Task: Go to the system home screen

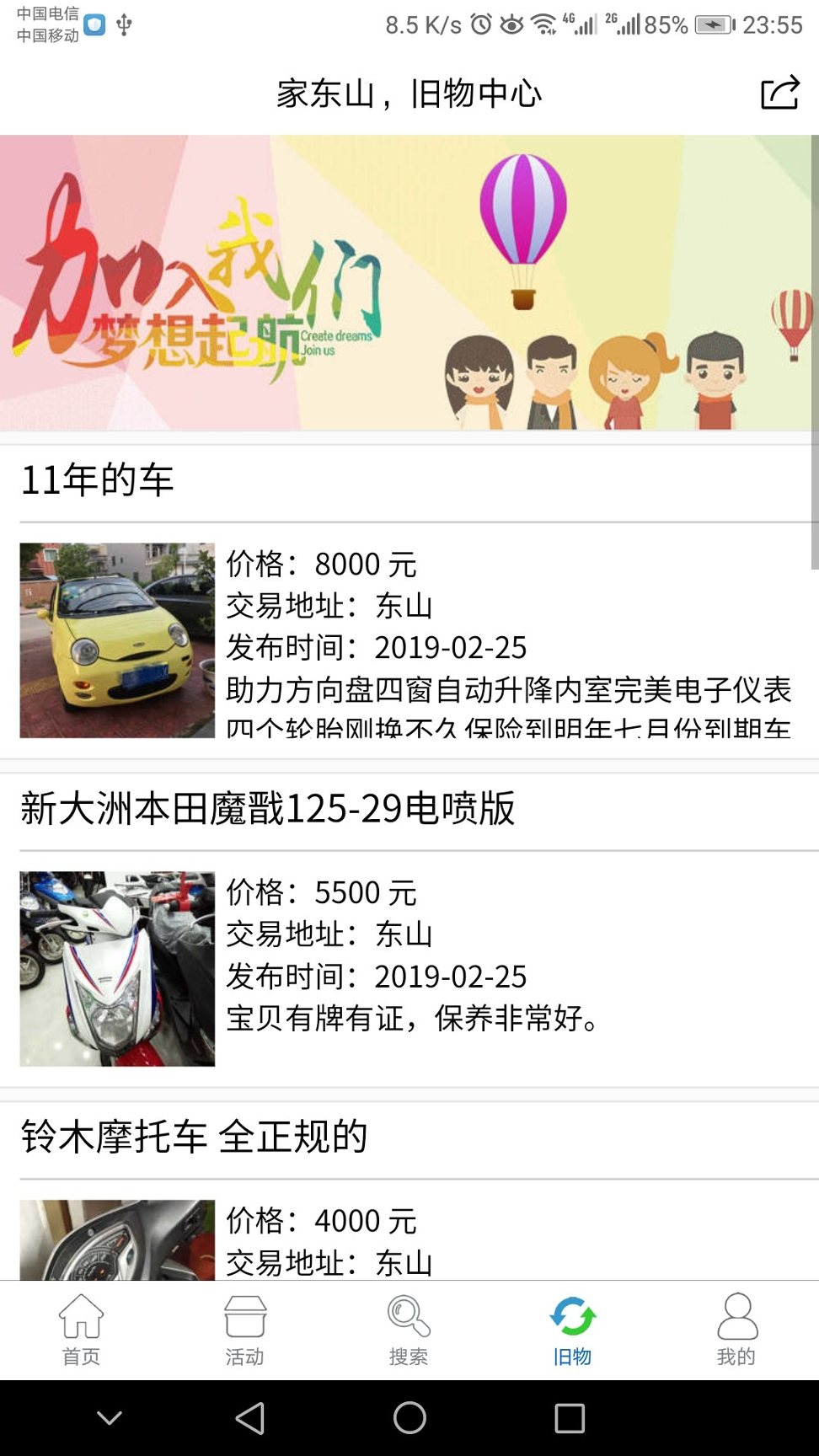Action: (x=409, y=1418)
